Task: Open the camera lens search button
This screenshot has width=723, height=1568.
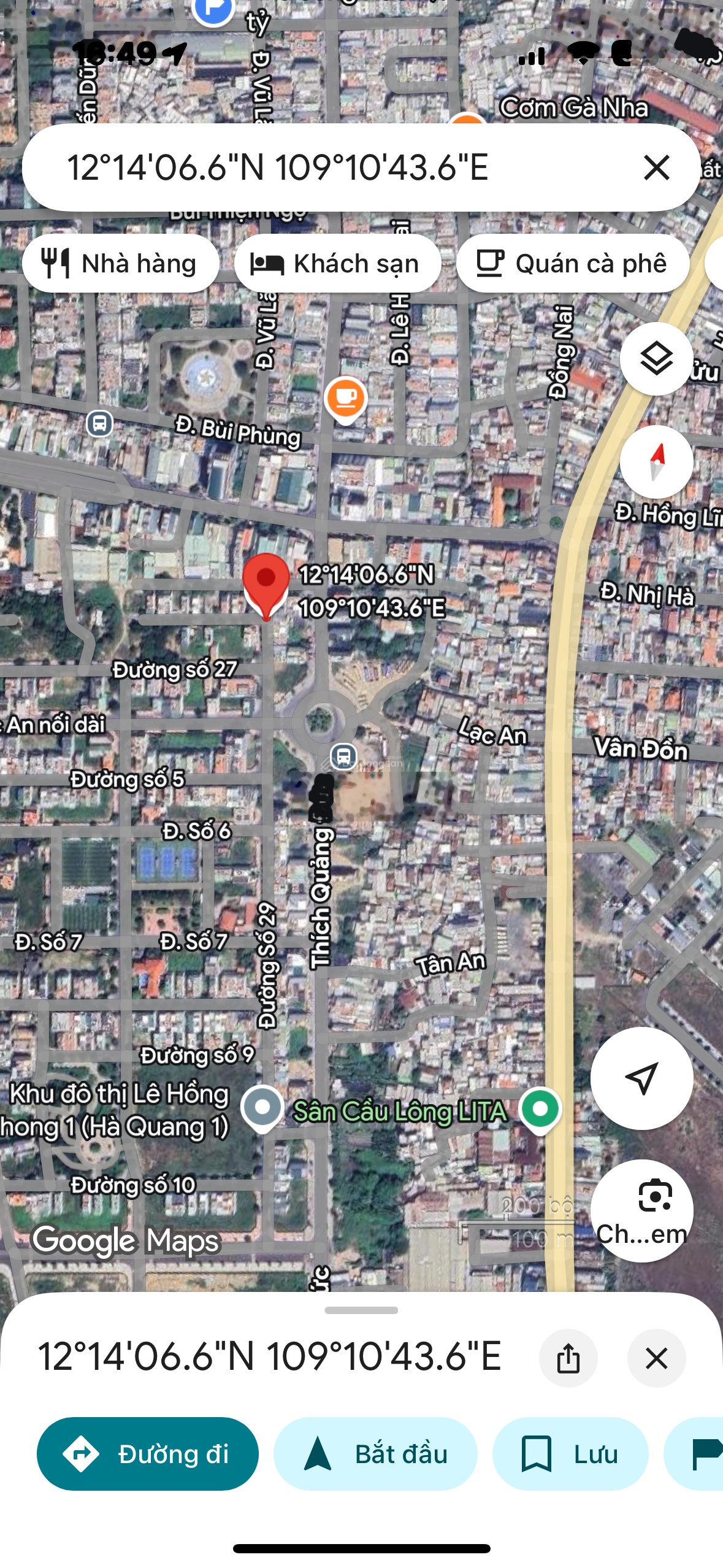Action: click(x=641, y=1210)
